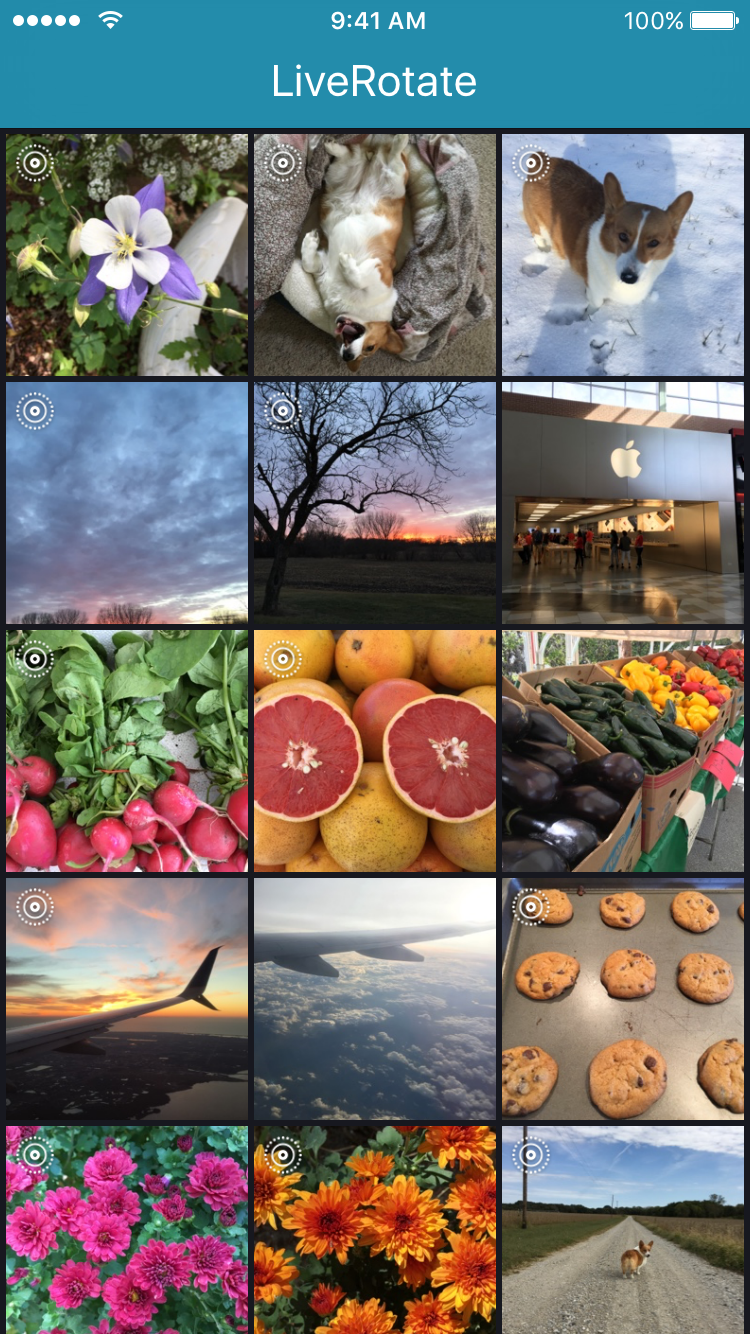750x1334 pixels.
Task: Select the airplane wing above clouds photo
Action: [x=375, y=999]
